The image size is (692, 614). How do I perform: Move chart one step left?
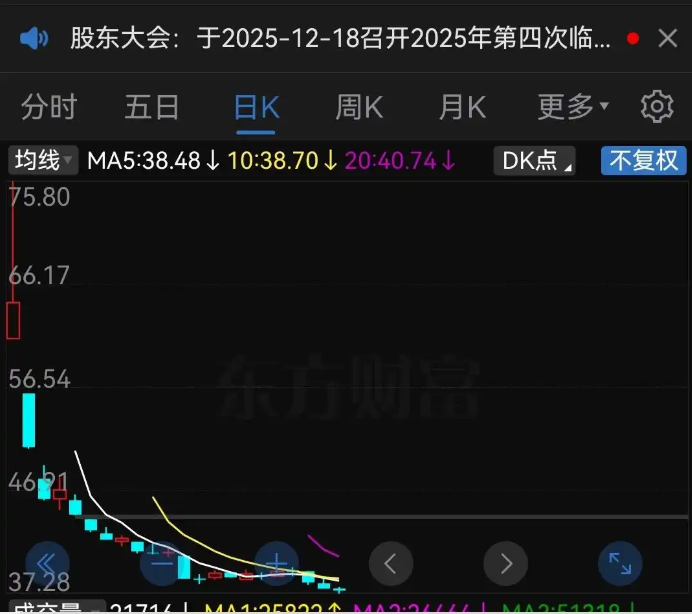point(391,564)
